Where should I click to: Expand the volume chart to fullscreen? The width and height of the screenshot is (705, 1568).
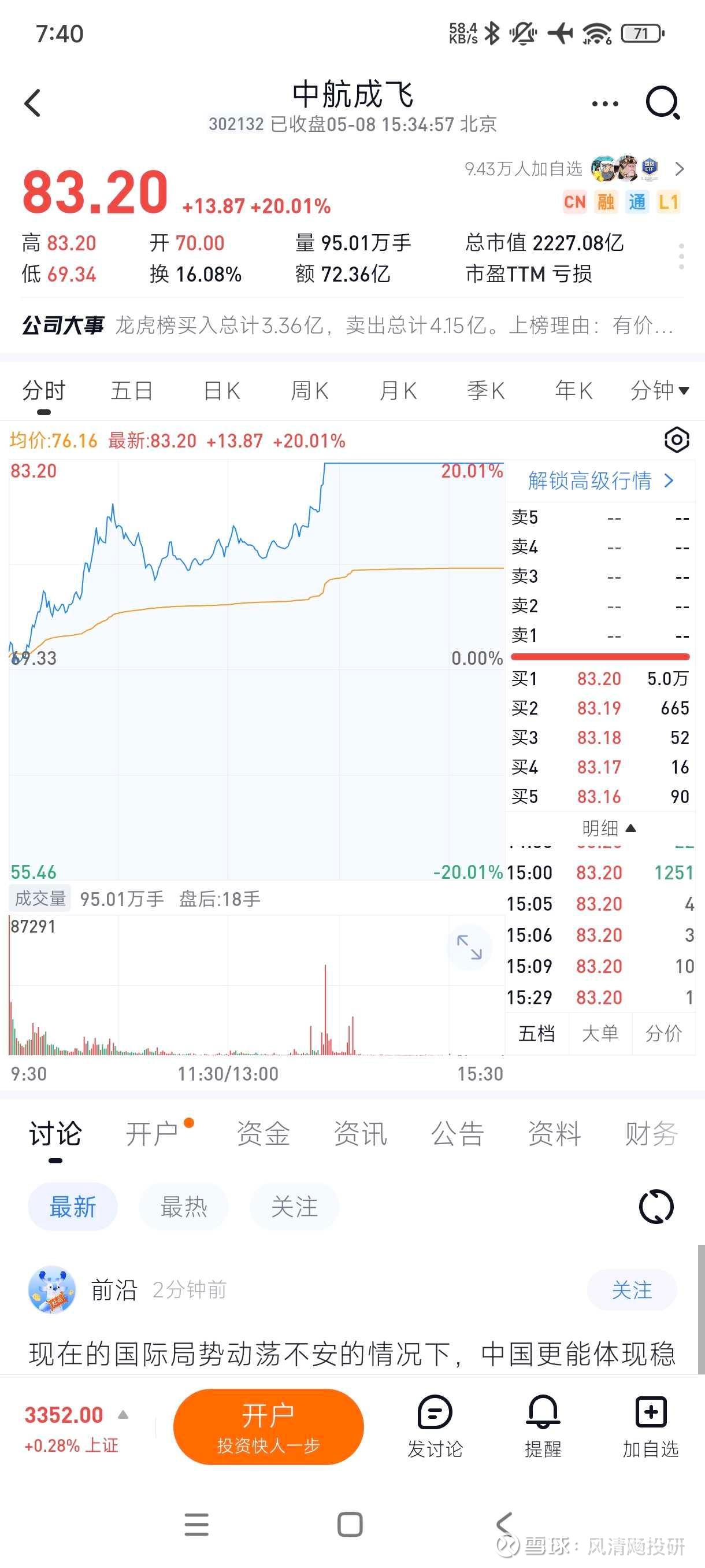472,946
